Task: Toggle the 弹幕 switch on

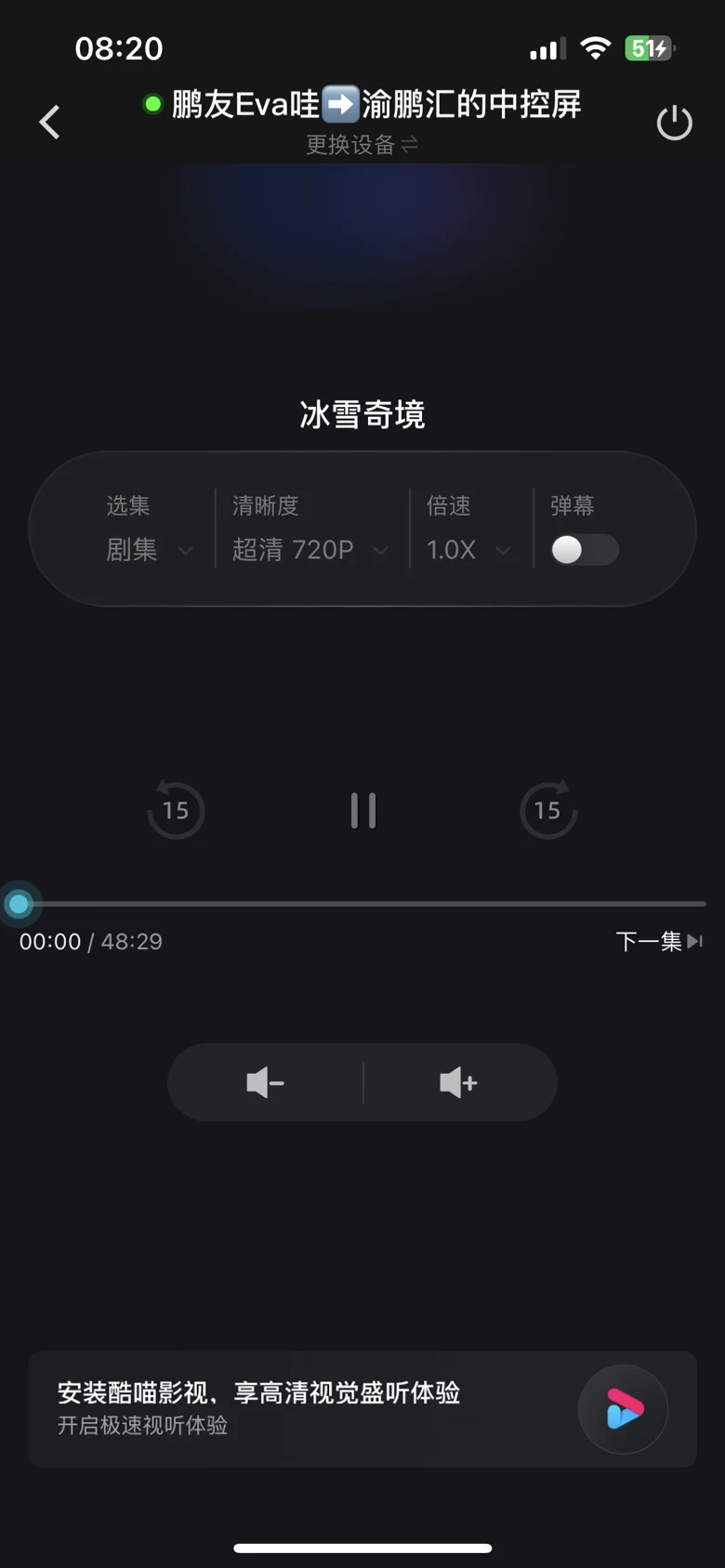Action: tap(584, 550)
